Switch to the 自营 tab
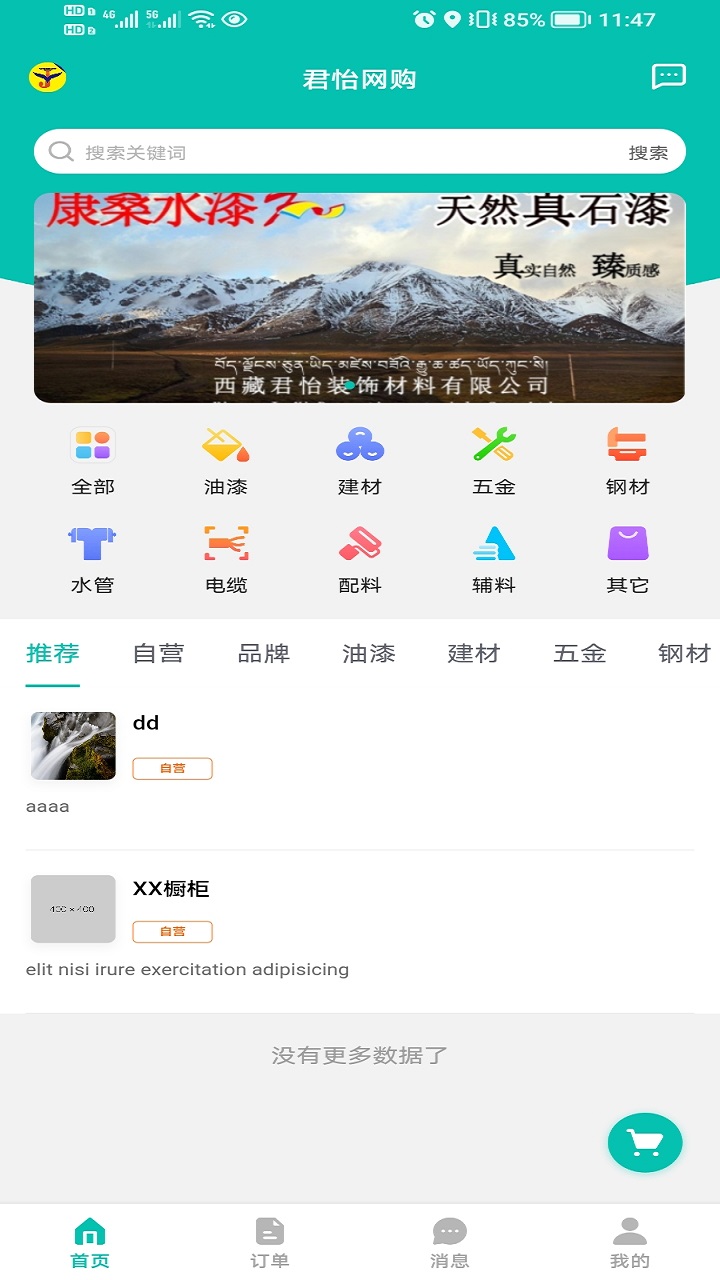 point(158,654)
